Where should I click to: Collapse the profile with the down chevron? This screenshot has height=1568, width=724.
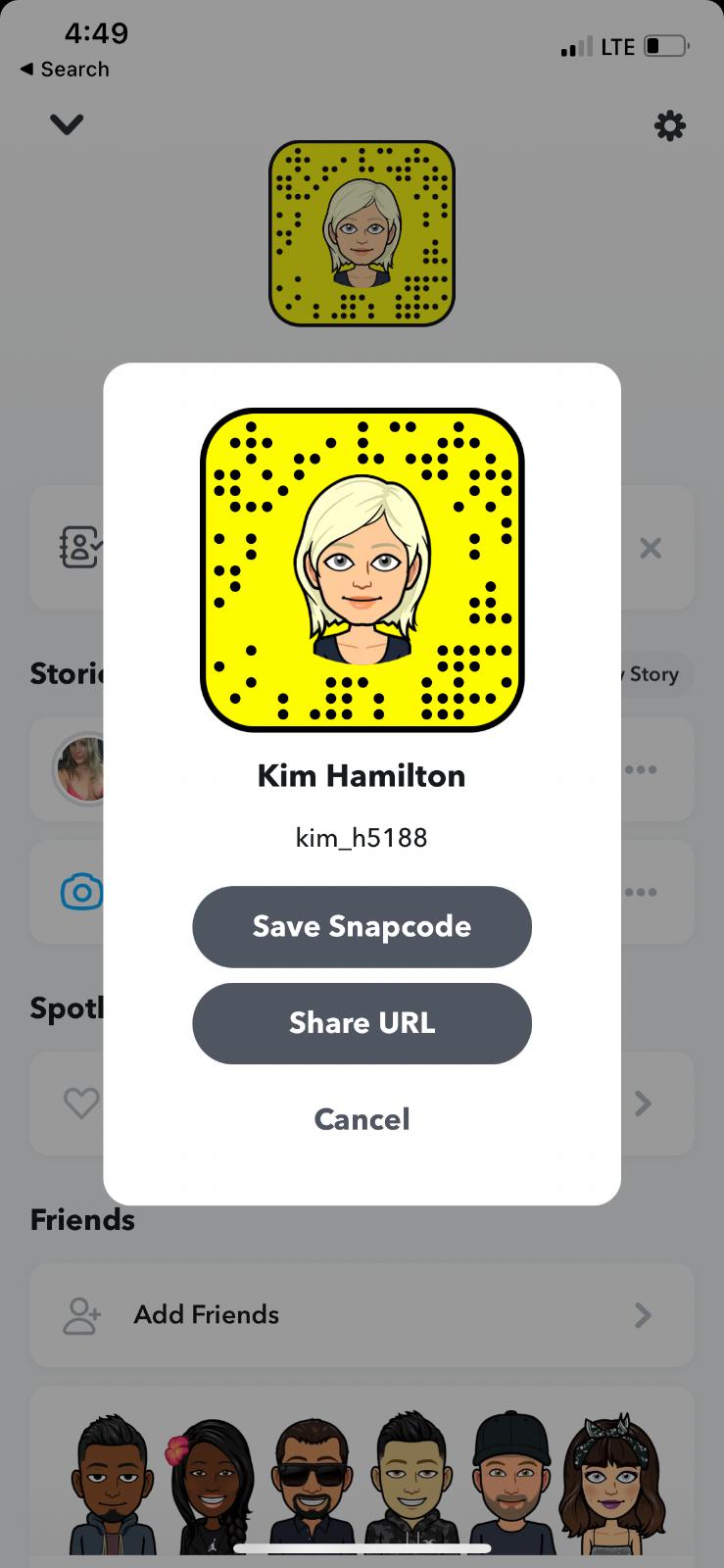65,124
